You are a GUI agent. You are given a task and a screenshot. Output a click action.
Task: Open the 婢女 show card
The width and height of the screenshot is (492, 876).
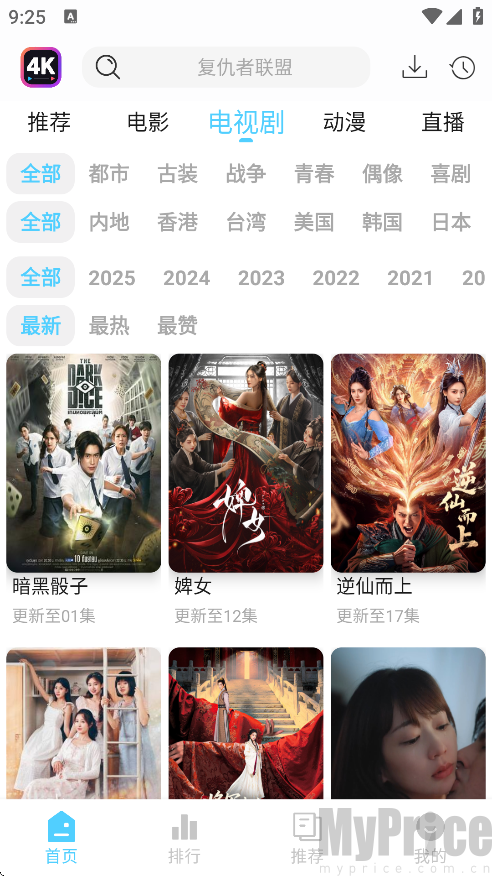pos(246,489)
